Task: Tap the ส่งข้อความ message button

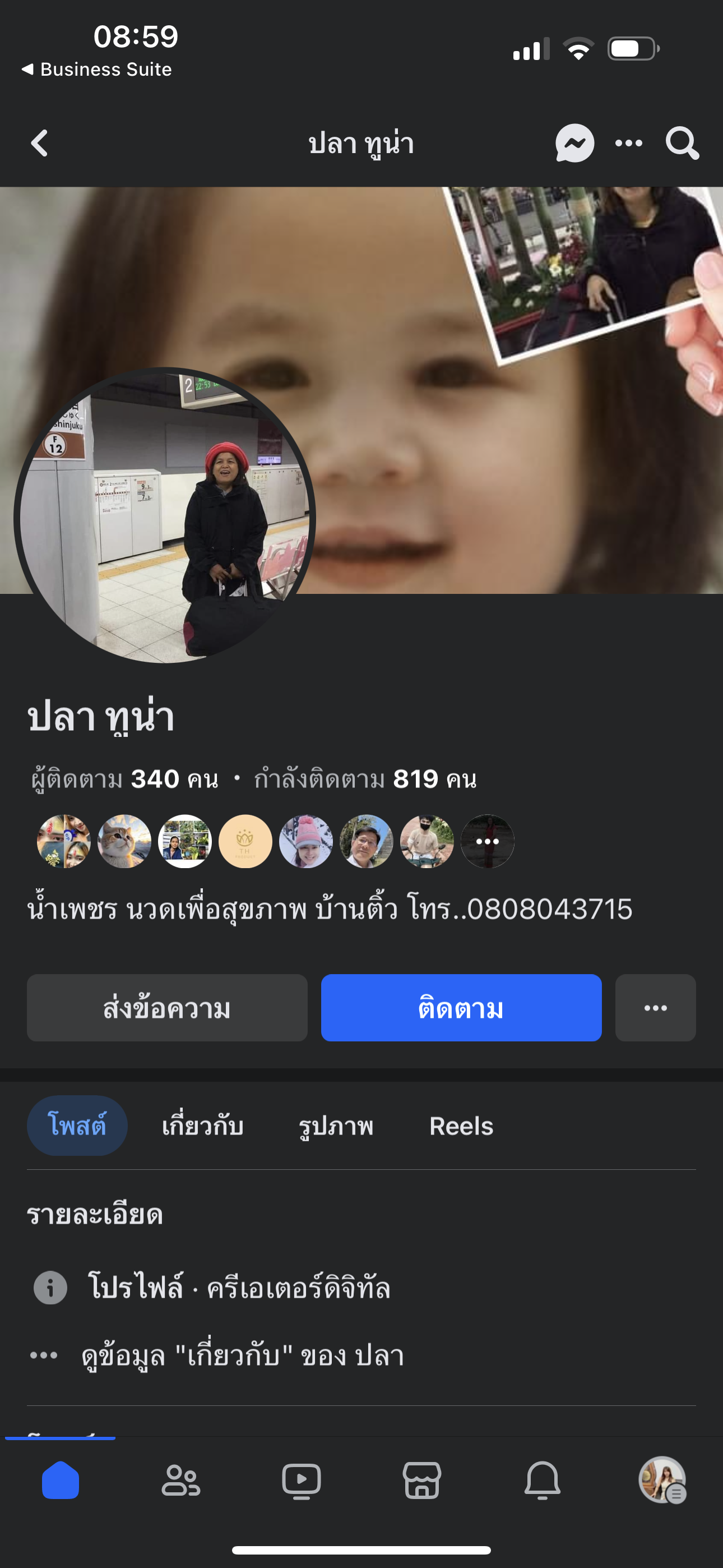Action: tap(167, 1008)
